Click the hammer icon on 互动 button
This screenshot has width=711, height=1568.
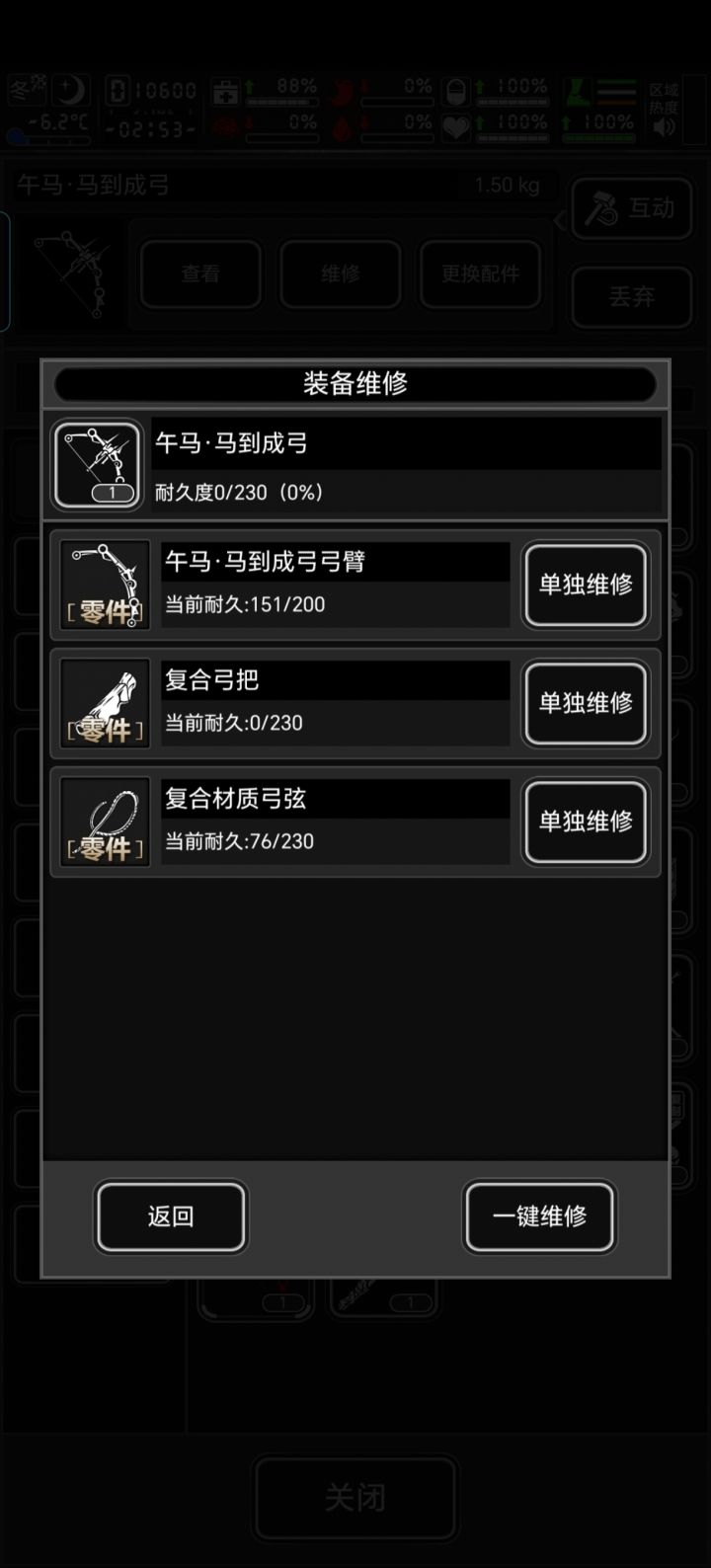(x=600, y=208)
